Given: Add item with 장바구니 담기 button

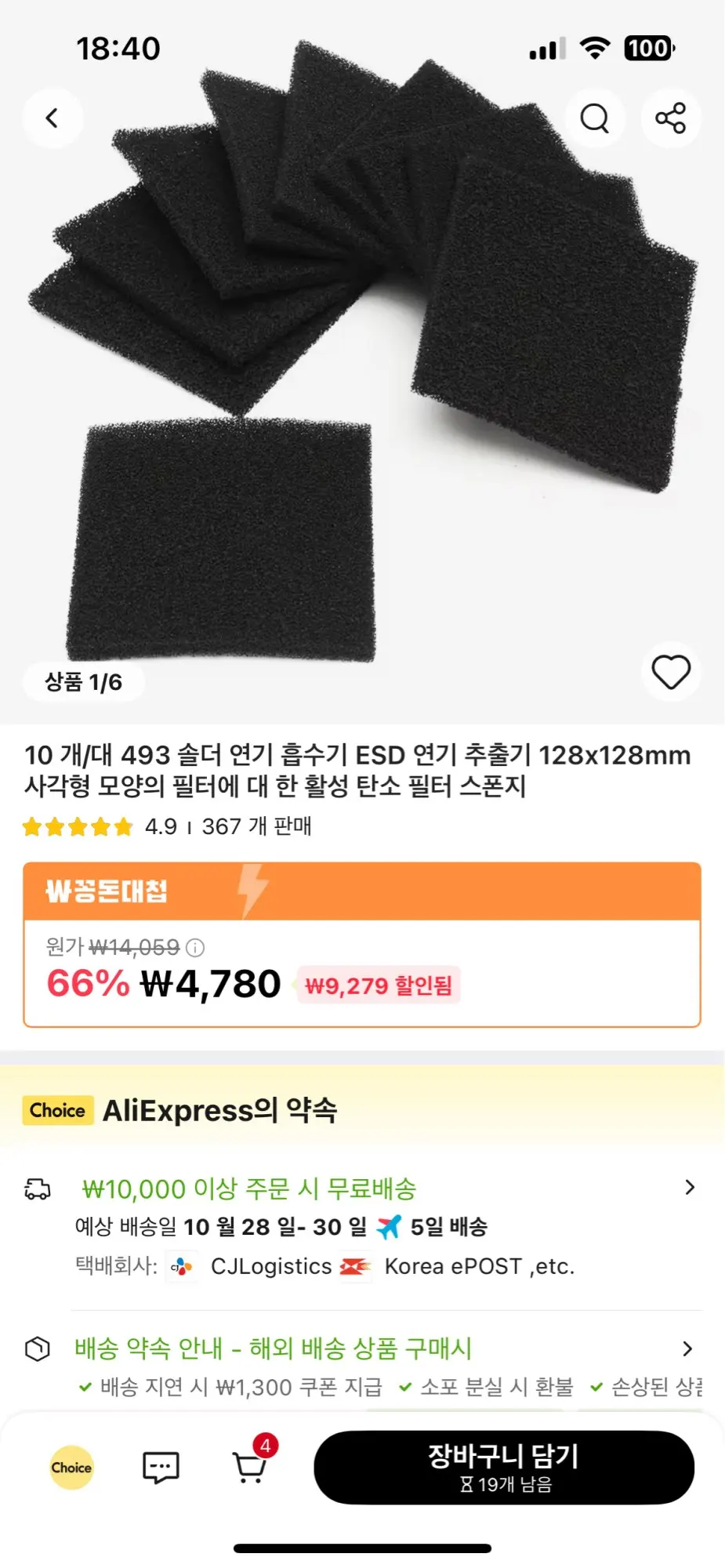Looking at the screenshot, I should (x=504, y=1468).
